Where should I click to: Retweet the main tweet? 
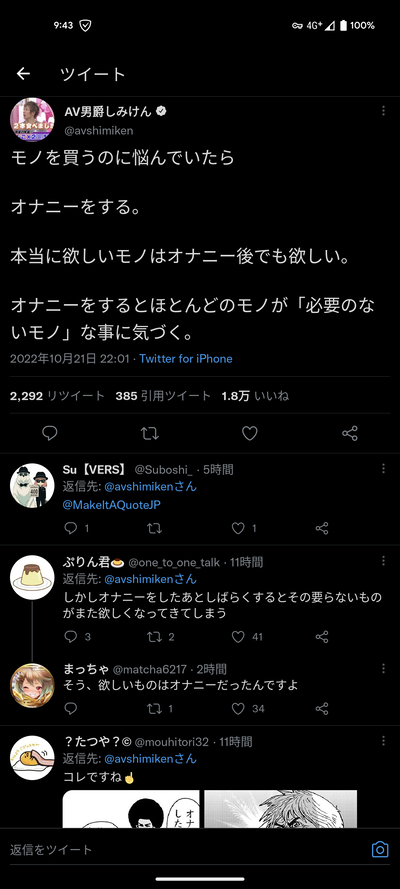150,434
